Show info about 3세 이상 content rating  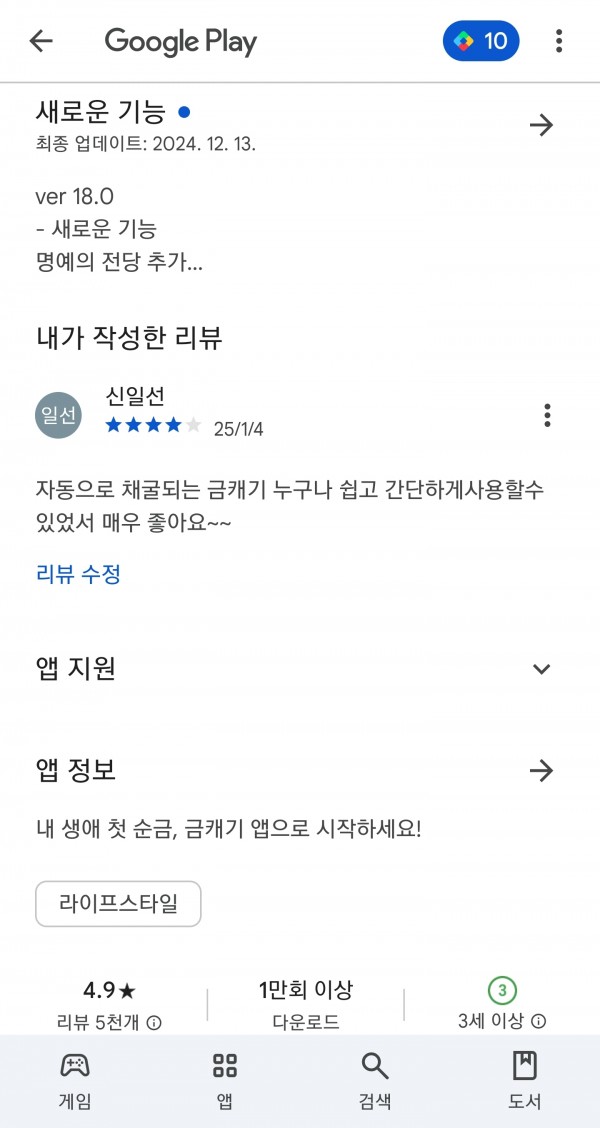point(538,1021)
